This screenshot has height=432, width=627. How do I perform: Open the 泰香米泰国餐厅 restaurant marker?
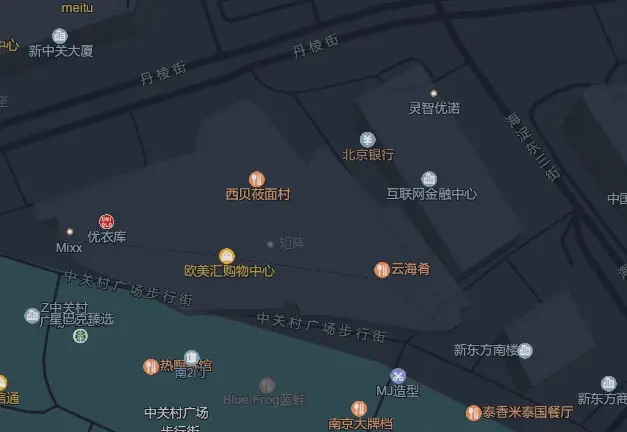[x=474, y=412]
